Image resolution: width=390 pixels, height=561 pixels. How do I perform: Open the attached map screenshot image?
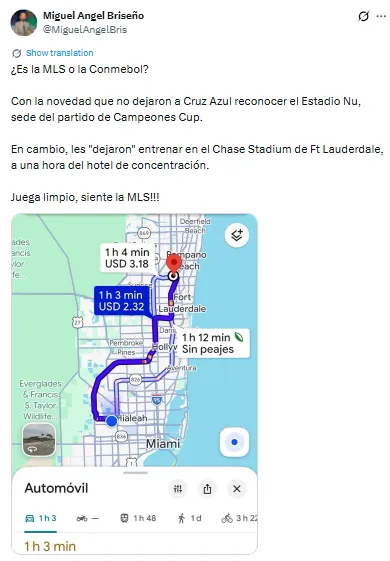click(x=134, y=384)
